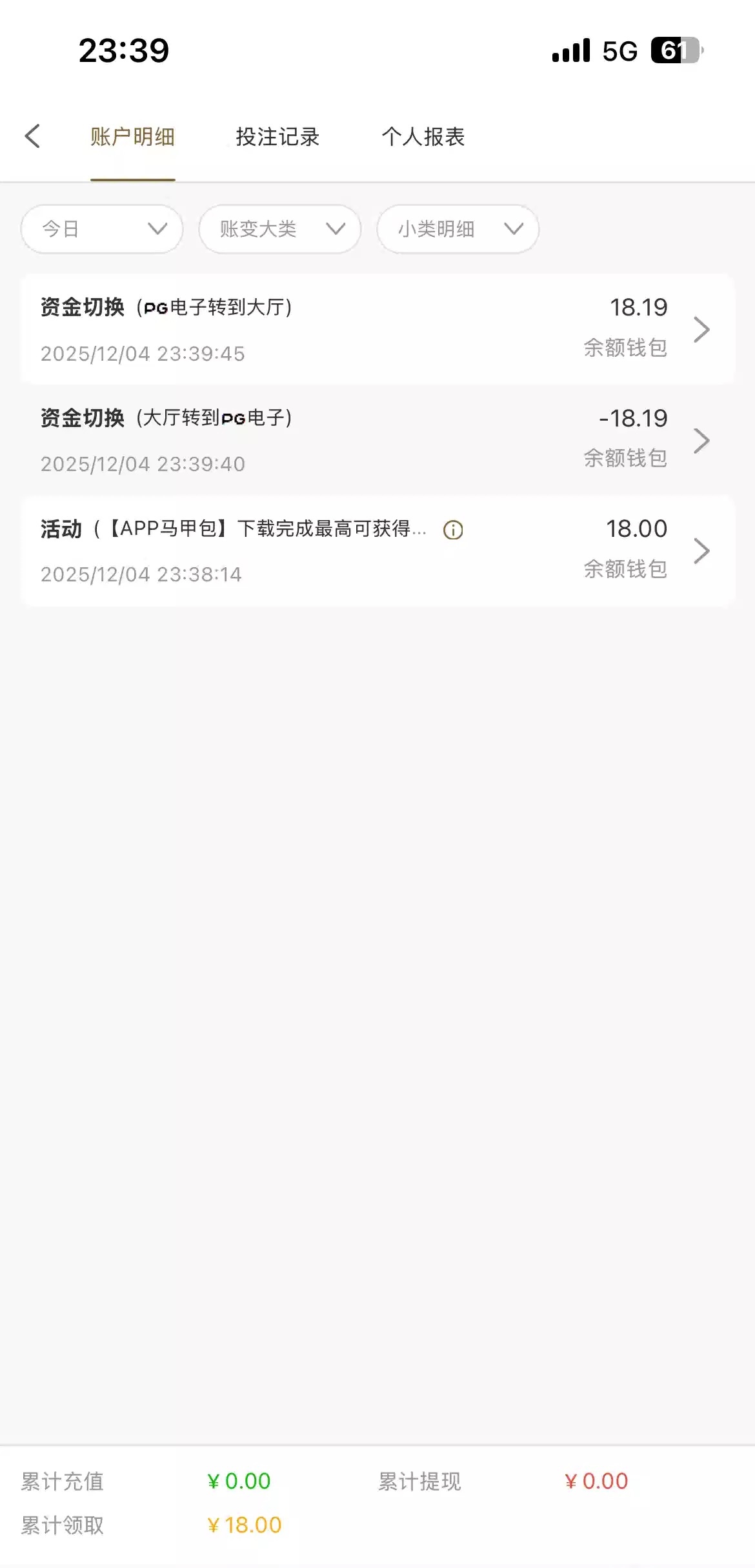Open the 账变大类 filter dropdown
This screenshot has height=1568, width=755.
click(x=279, y=229)
